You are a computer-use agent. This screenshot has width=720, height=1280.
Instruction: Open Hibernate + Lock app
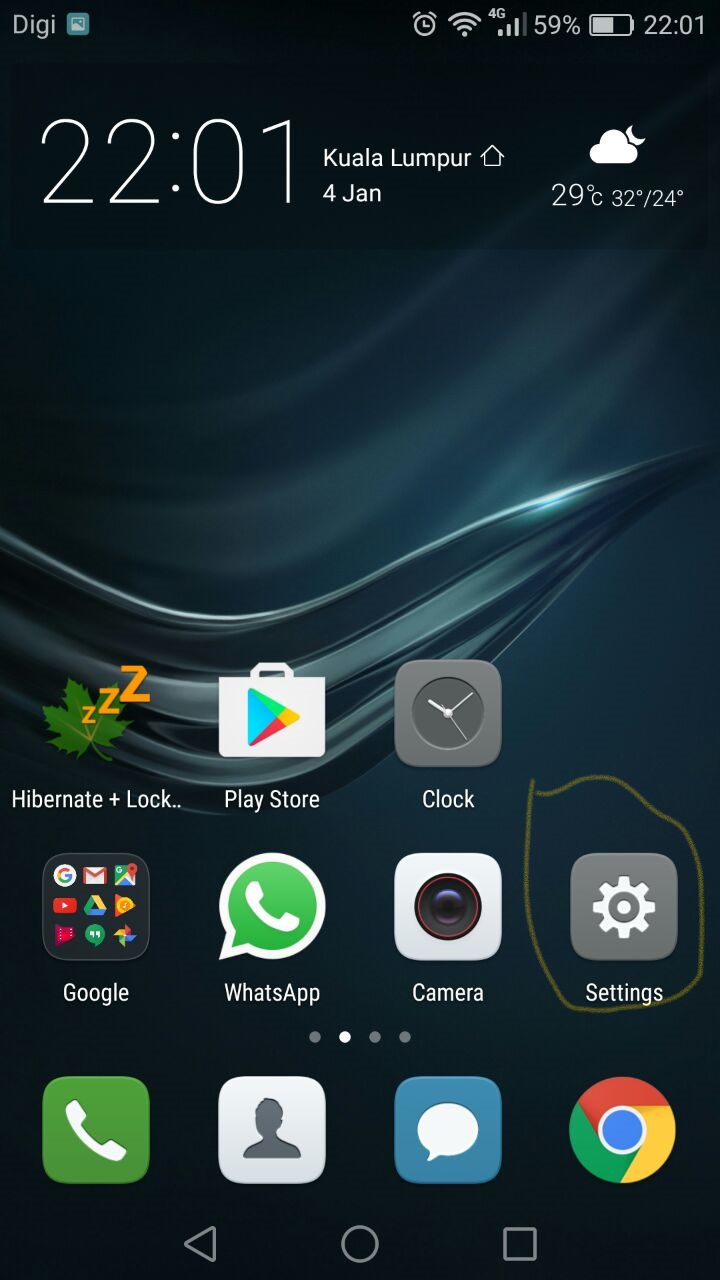coord(96,714)
